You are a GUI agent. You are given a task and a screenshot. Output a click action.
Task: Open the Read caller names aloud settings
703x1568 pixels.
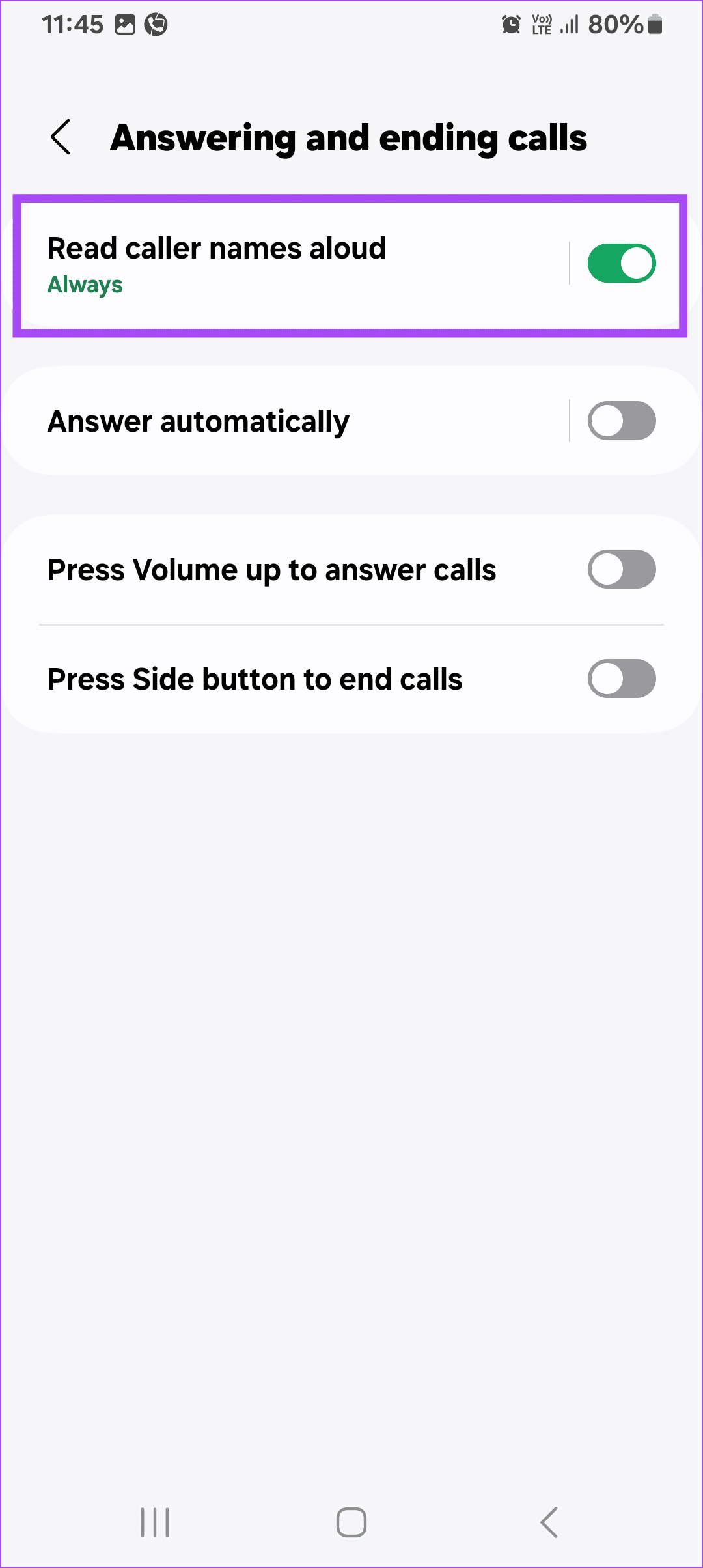click(x=260, y=262)
